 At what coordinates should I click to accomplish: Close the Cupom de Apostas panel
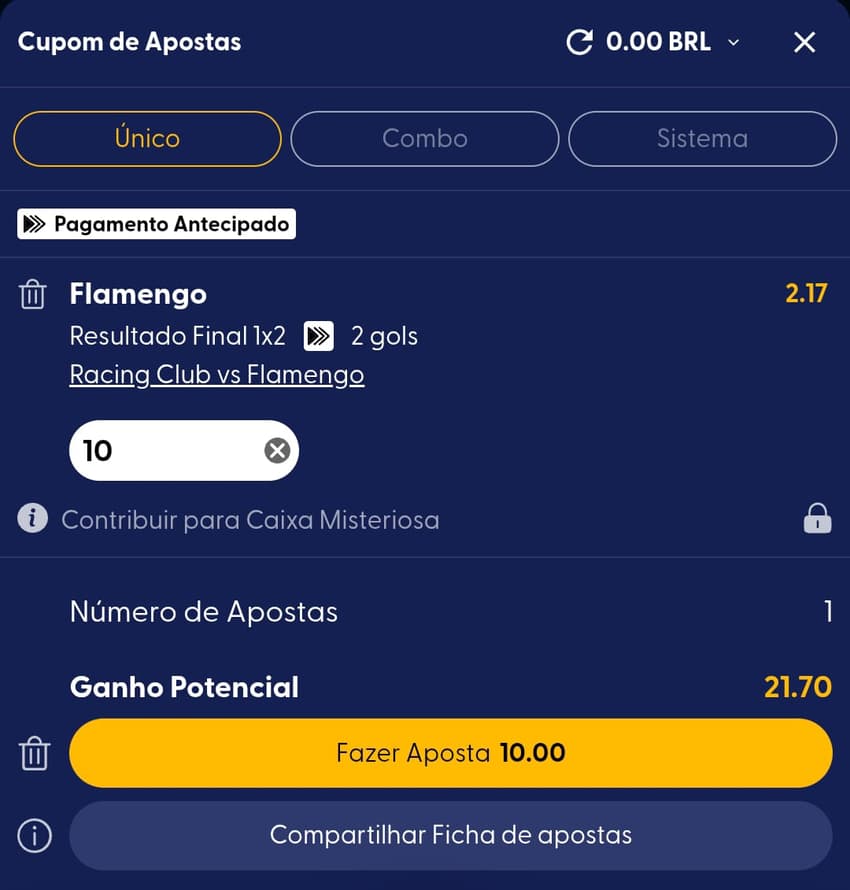click(x=804, y=42)
